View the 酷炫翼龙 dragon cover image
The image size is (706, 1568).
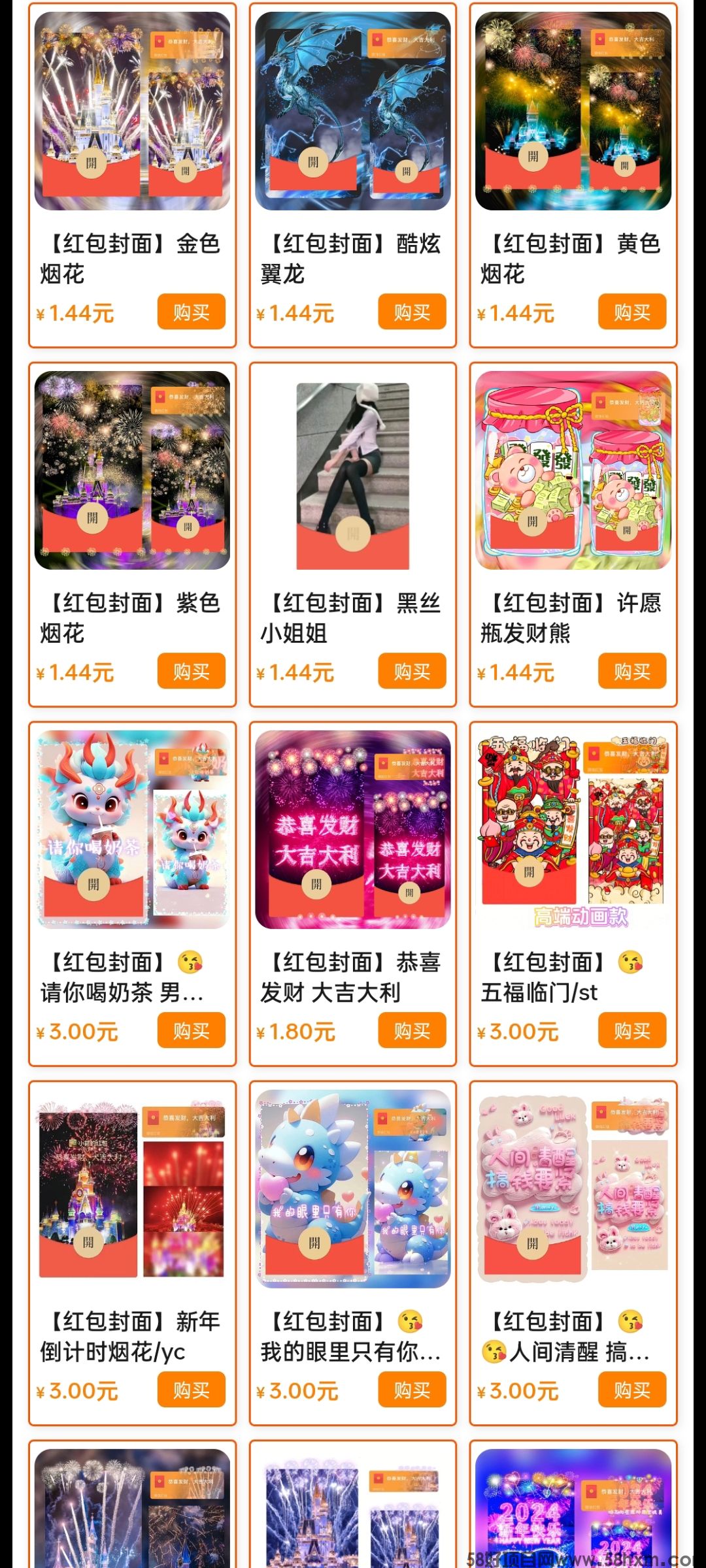[352, 111]
